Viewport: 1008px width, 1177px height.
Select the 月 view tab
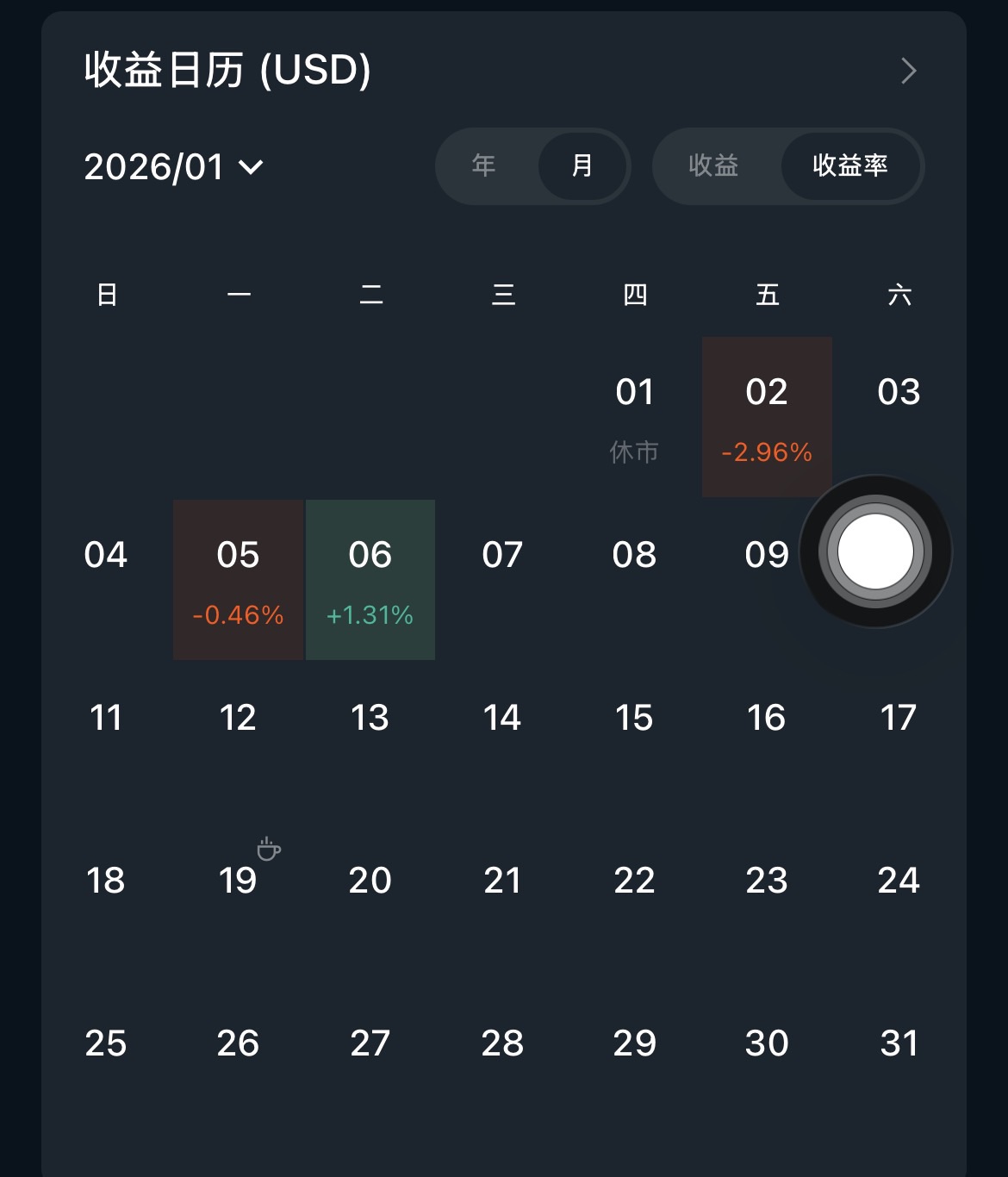[x=582, y=165]
